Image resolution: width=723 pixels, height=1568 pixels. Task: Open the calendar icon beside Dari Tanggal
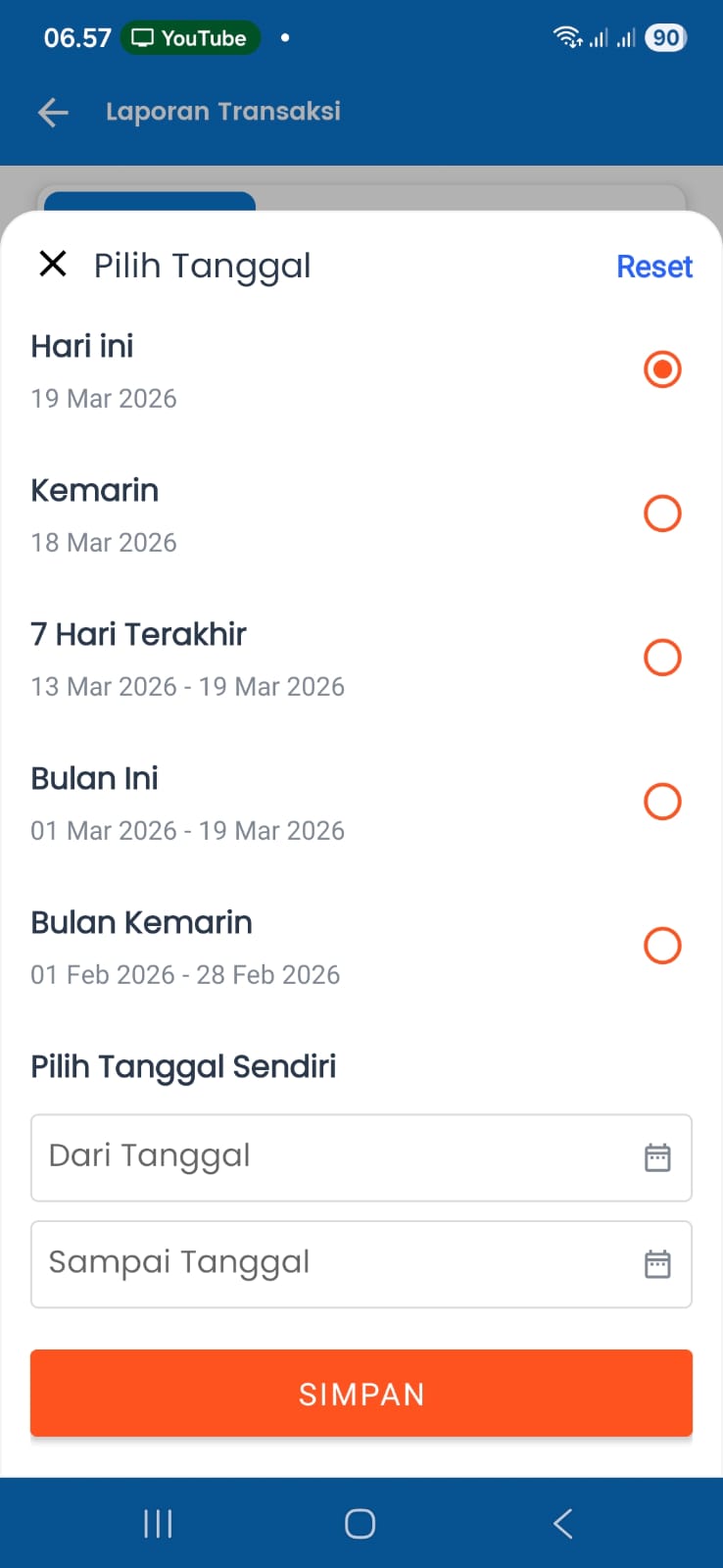[x=657, y=1157]
